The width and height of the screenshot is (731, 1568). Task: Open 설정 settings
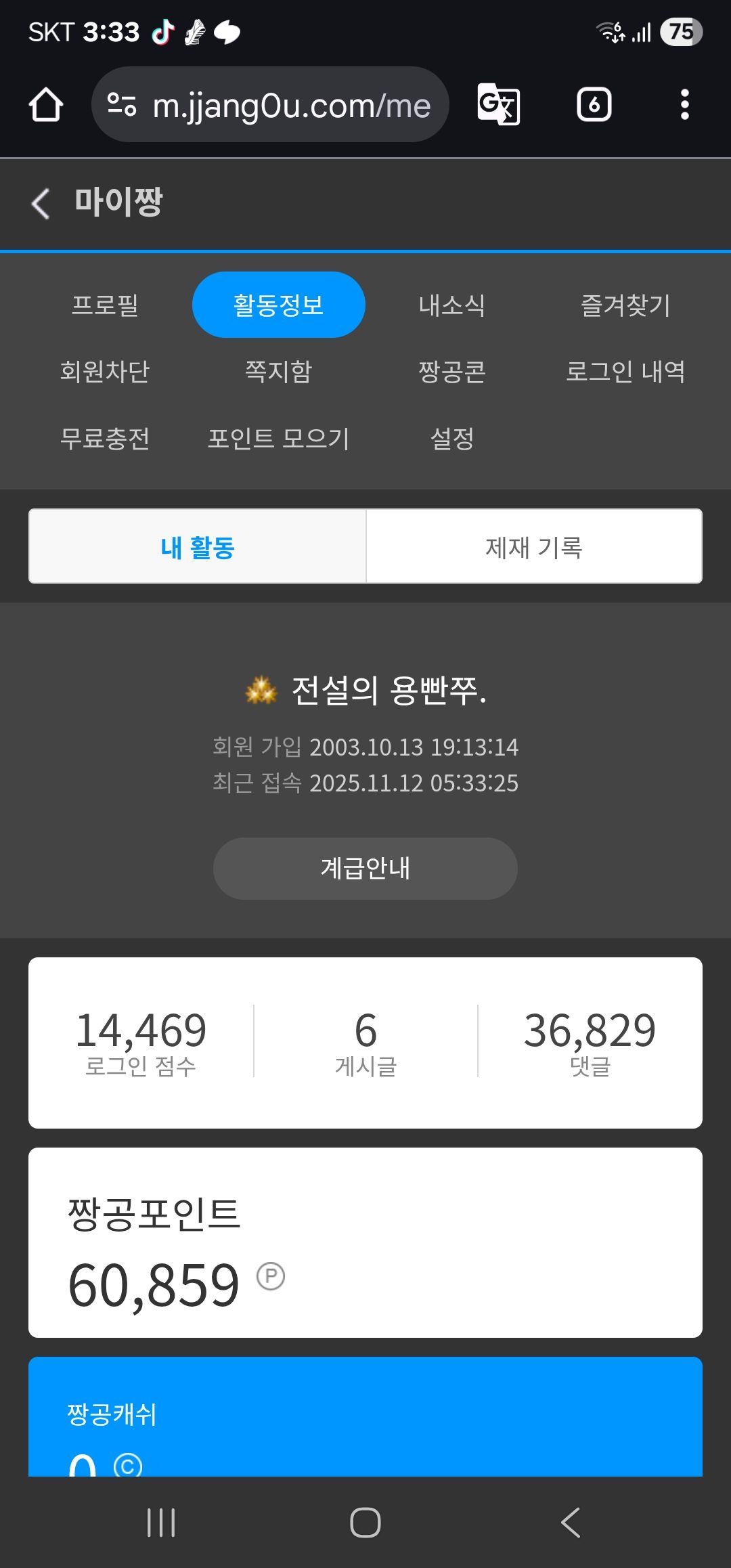click(x=451, y=438)
